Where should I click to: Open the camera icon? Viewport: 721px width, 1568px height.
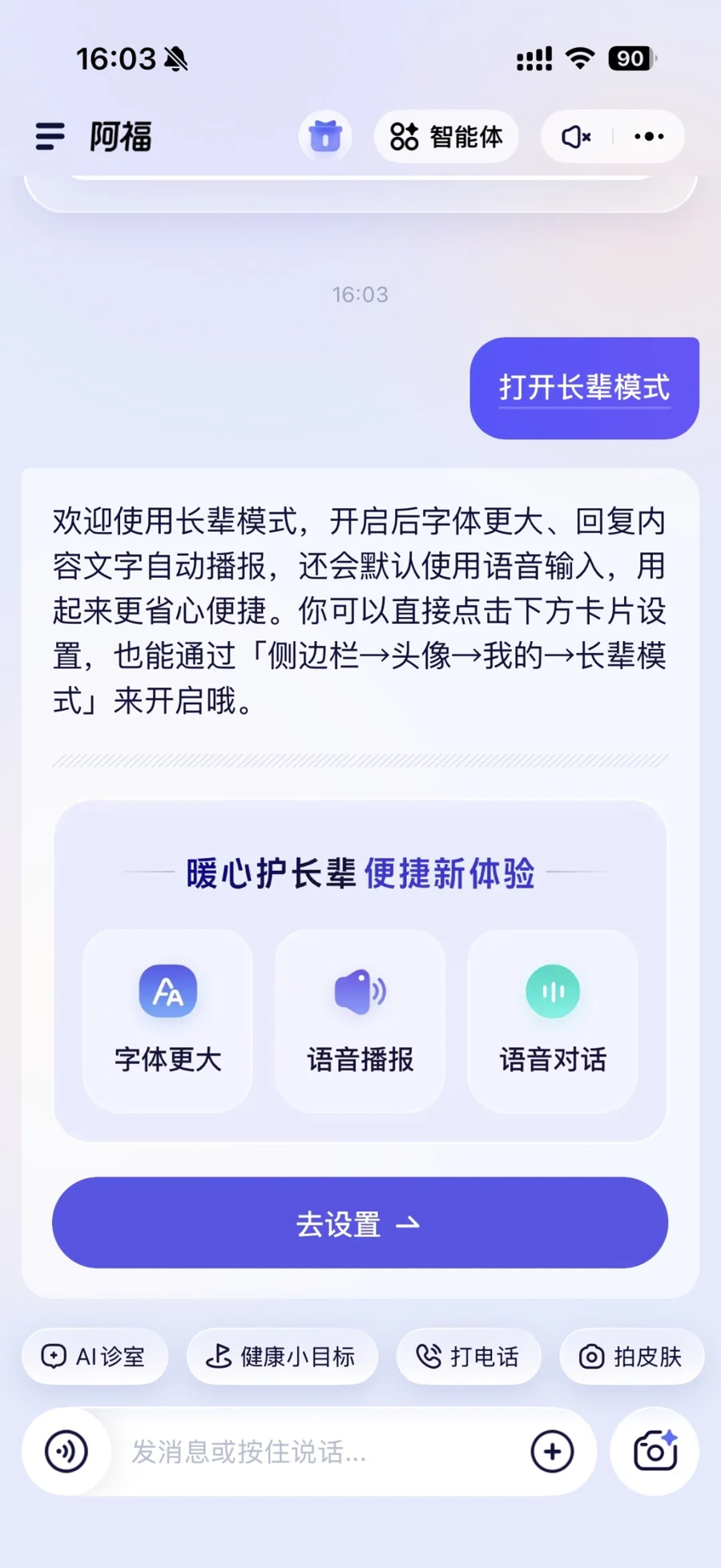pyautogui.click(x=655, y=1451)
